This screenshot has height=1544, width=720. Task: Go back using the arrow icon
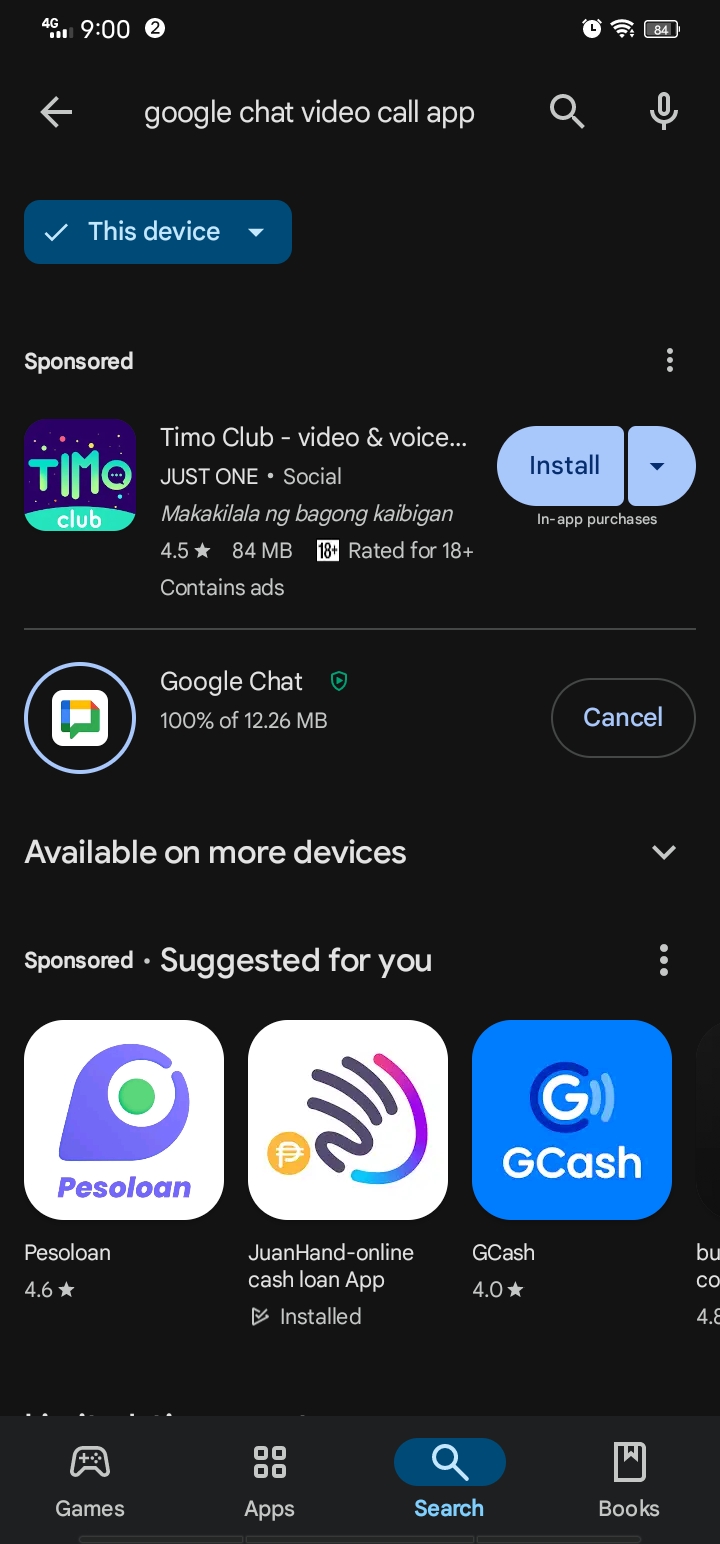pos(56,113)
